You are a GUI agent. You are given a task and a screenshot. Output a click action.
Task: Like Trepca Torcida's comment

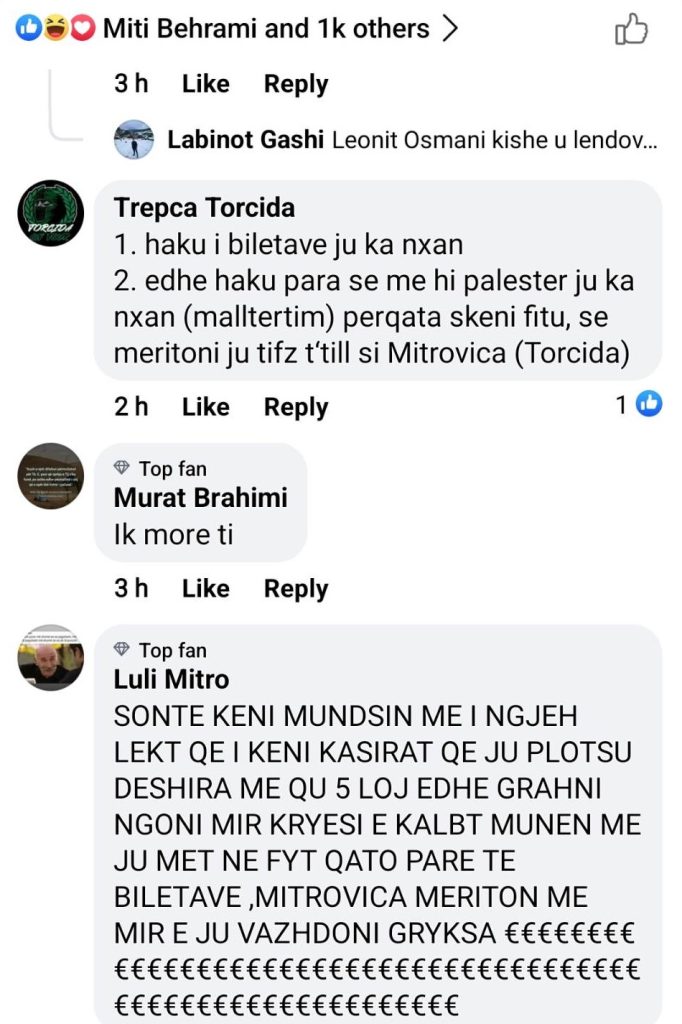205,407
